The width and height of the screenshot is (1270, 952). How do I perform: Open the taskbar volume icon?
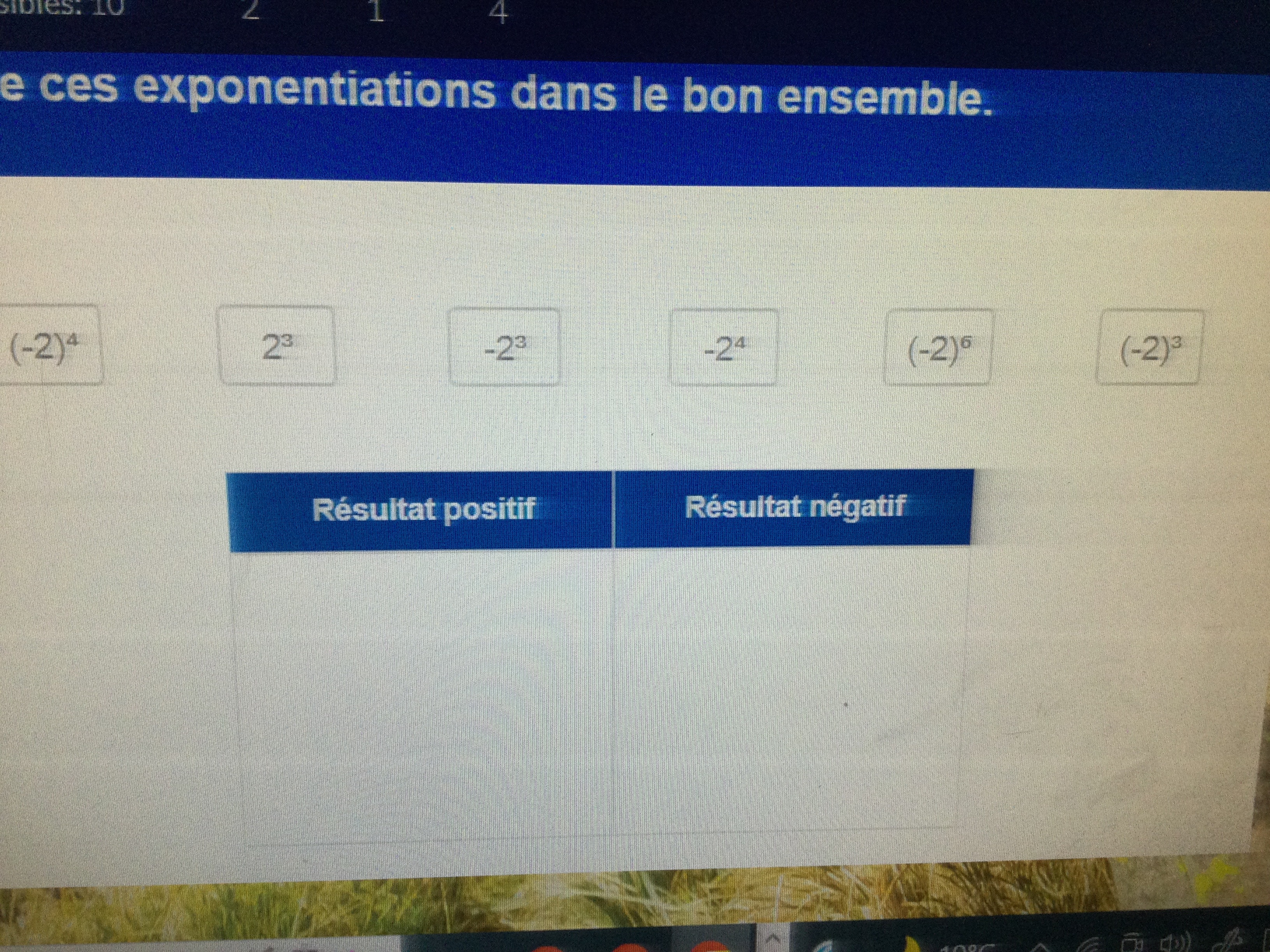coord(1175,943)
